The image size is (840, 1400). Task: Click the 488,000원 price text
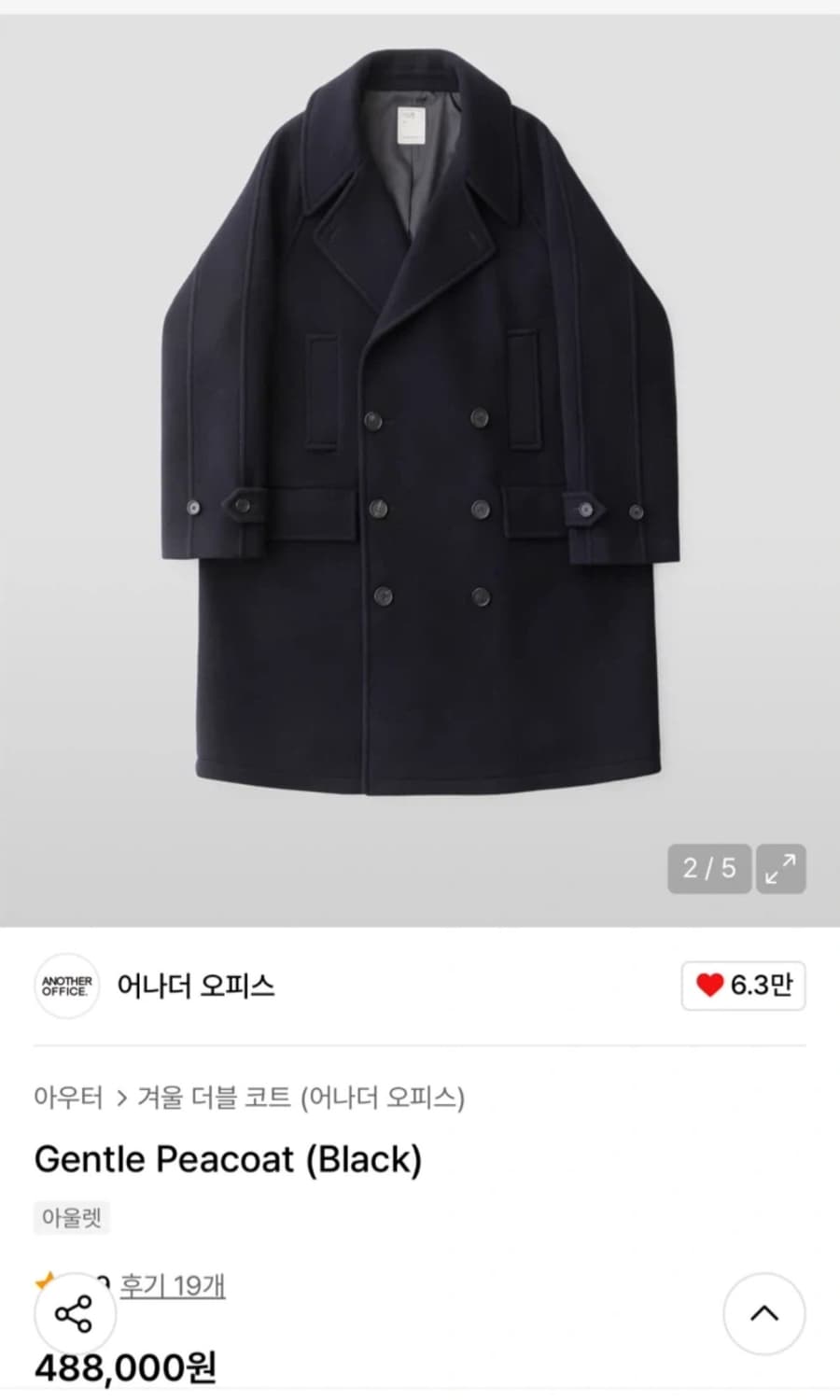click(x=124, y=1370)
